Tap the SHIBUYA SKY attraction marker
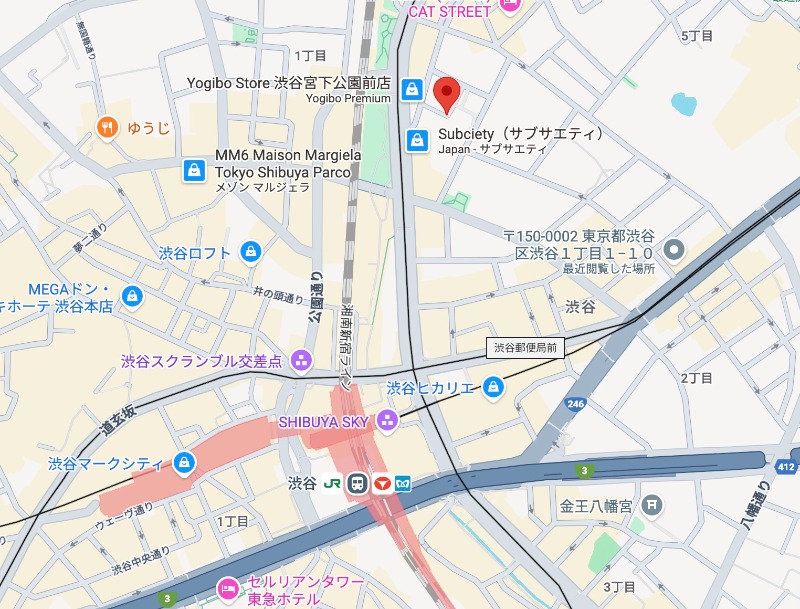Screen dimensions: 800x609 click(x=387, y=420)
